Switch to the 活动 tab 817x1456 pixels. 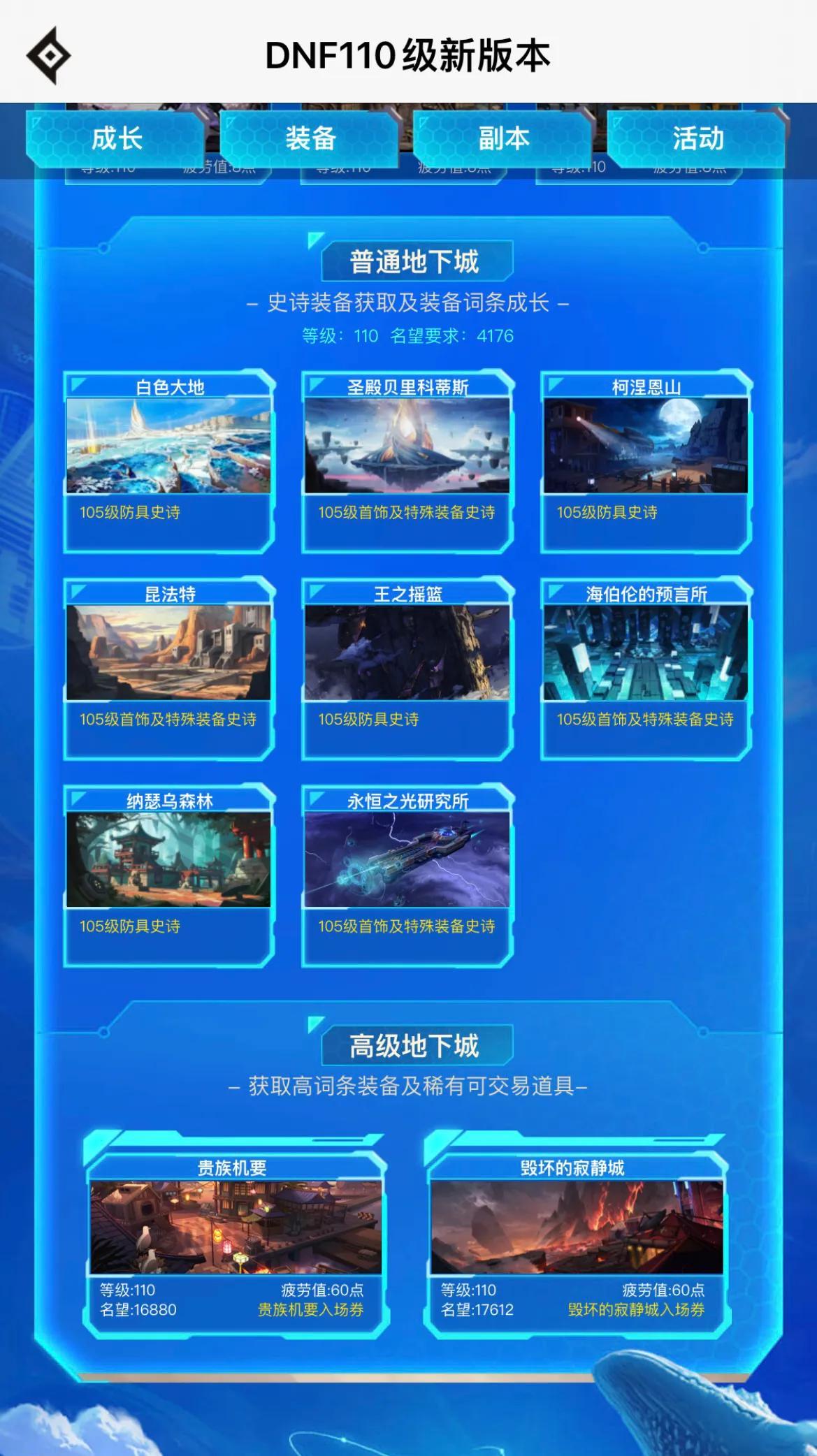click(x=697, y=138)
